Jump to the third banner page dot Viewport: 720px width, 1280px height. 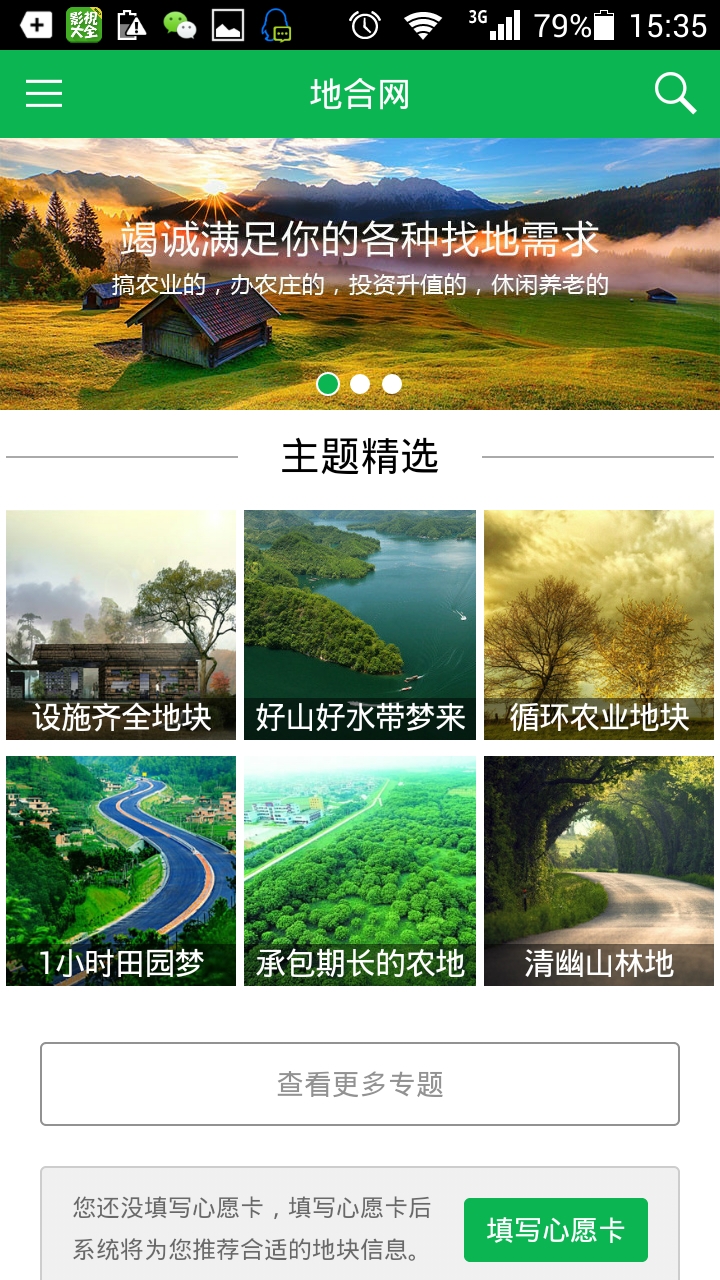click(x=392, y=384)
